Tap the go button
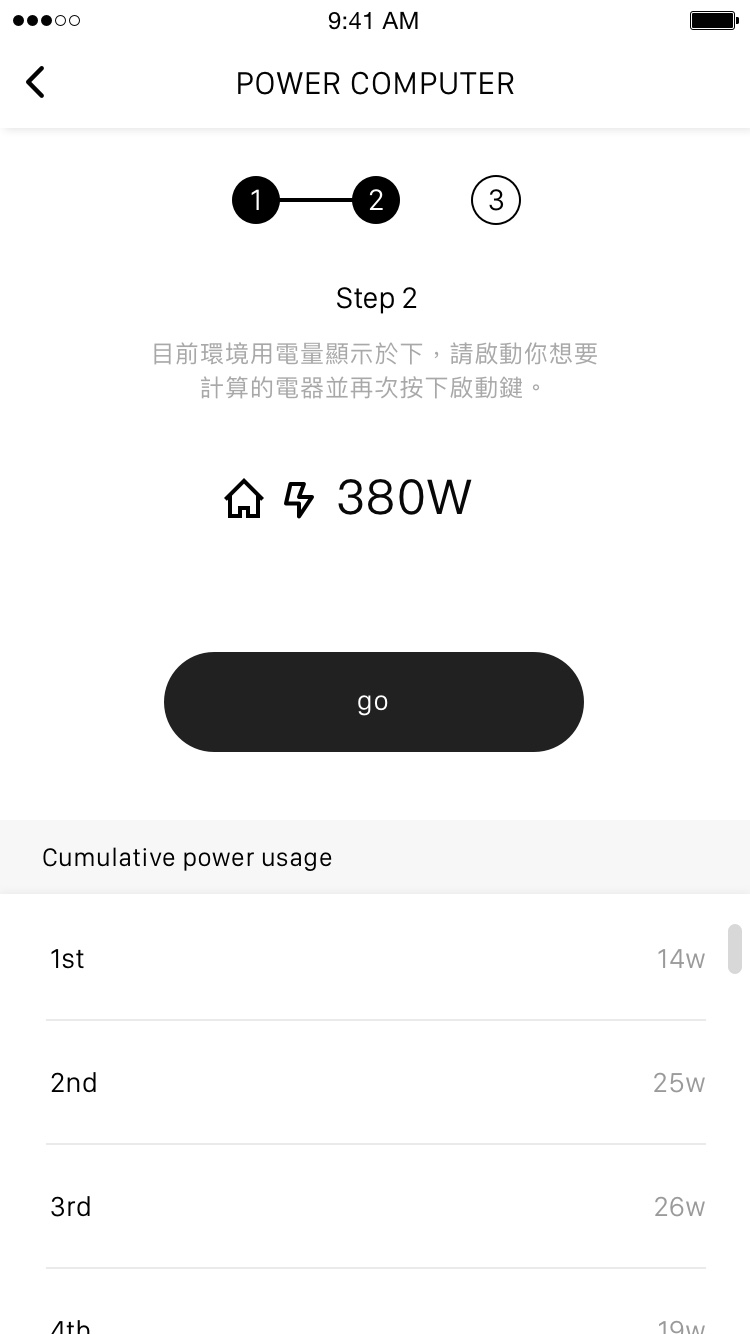Image resolution: width=750 pixels, height=1334 pixels. coord(373,702)
